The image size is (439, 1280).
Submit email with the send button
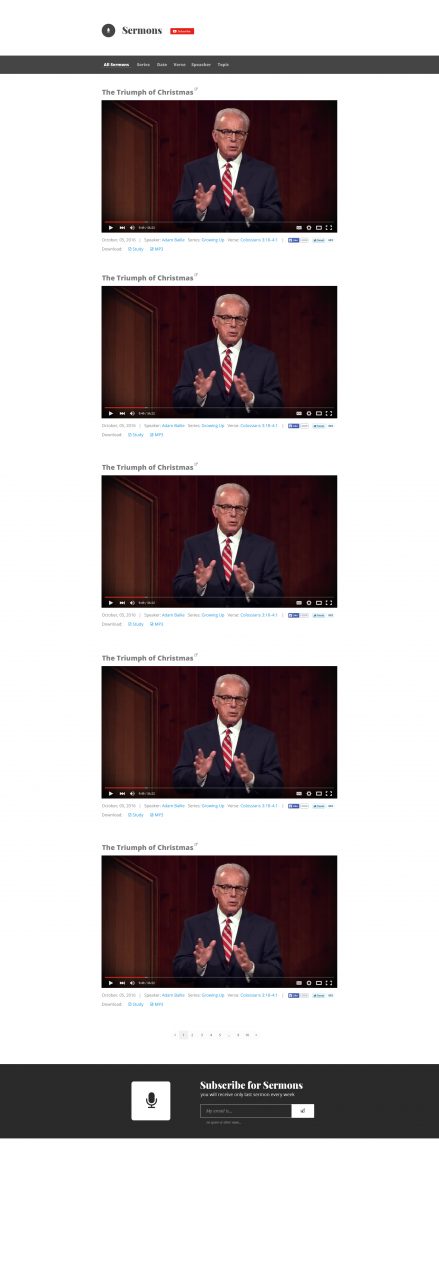click(x=303, y=1111)
